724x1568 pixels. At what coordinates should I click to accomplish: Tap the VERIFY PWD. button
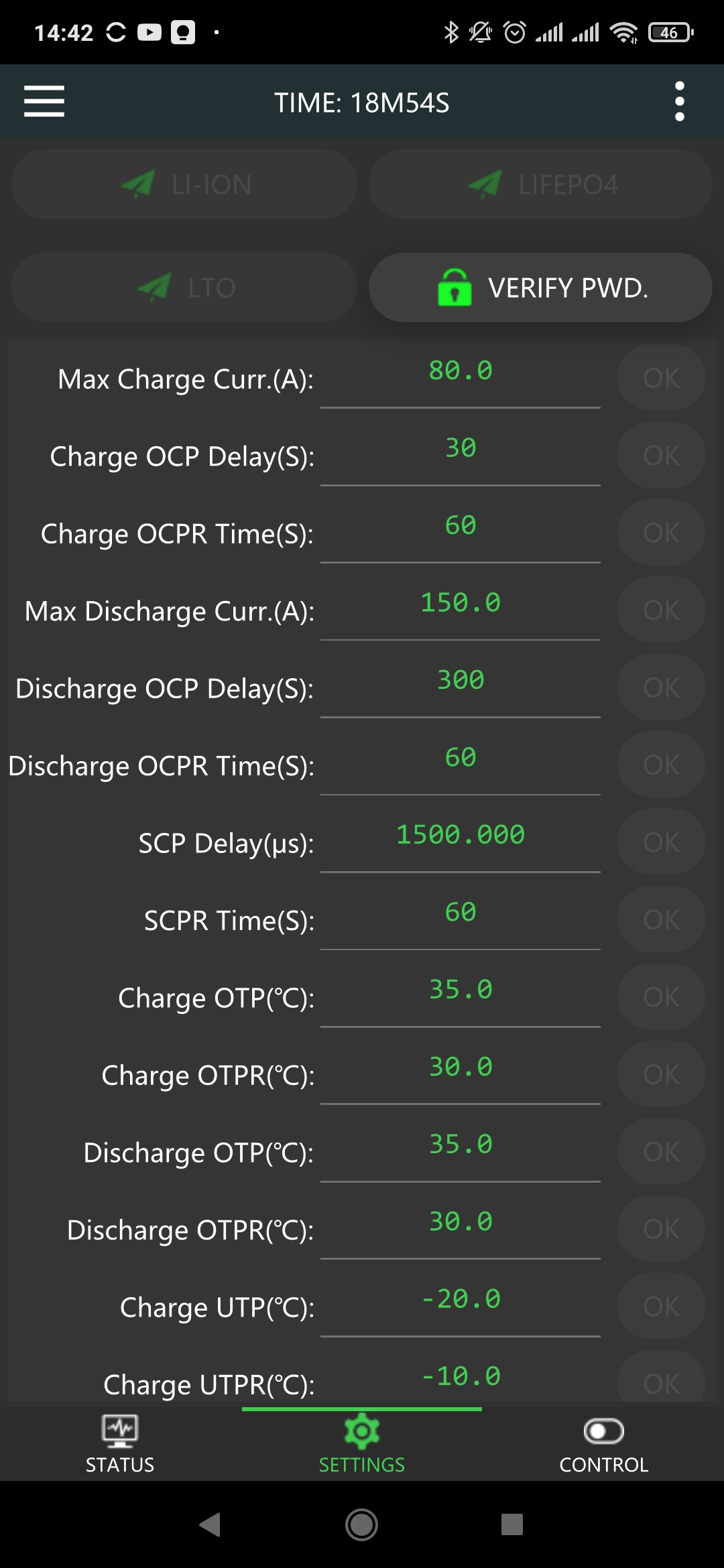click(540, 288)
